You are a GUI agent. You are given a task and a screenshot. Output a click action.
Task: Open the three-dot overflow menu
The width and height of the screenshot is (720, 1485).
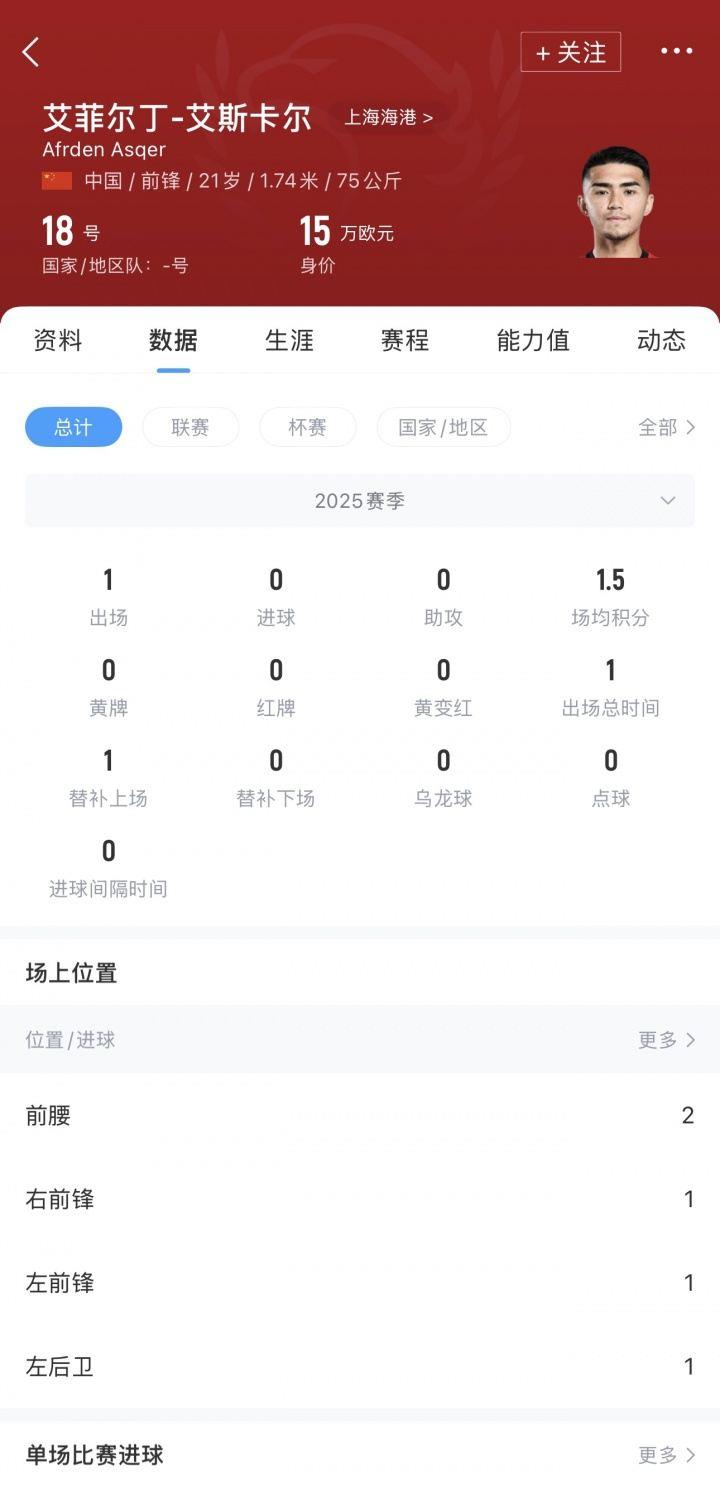677,51
